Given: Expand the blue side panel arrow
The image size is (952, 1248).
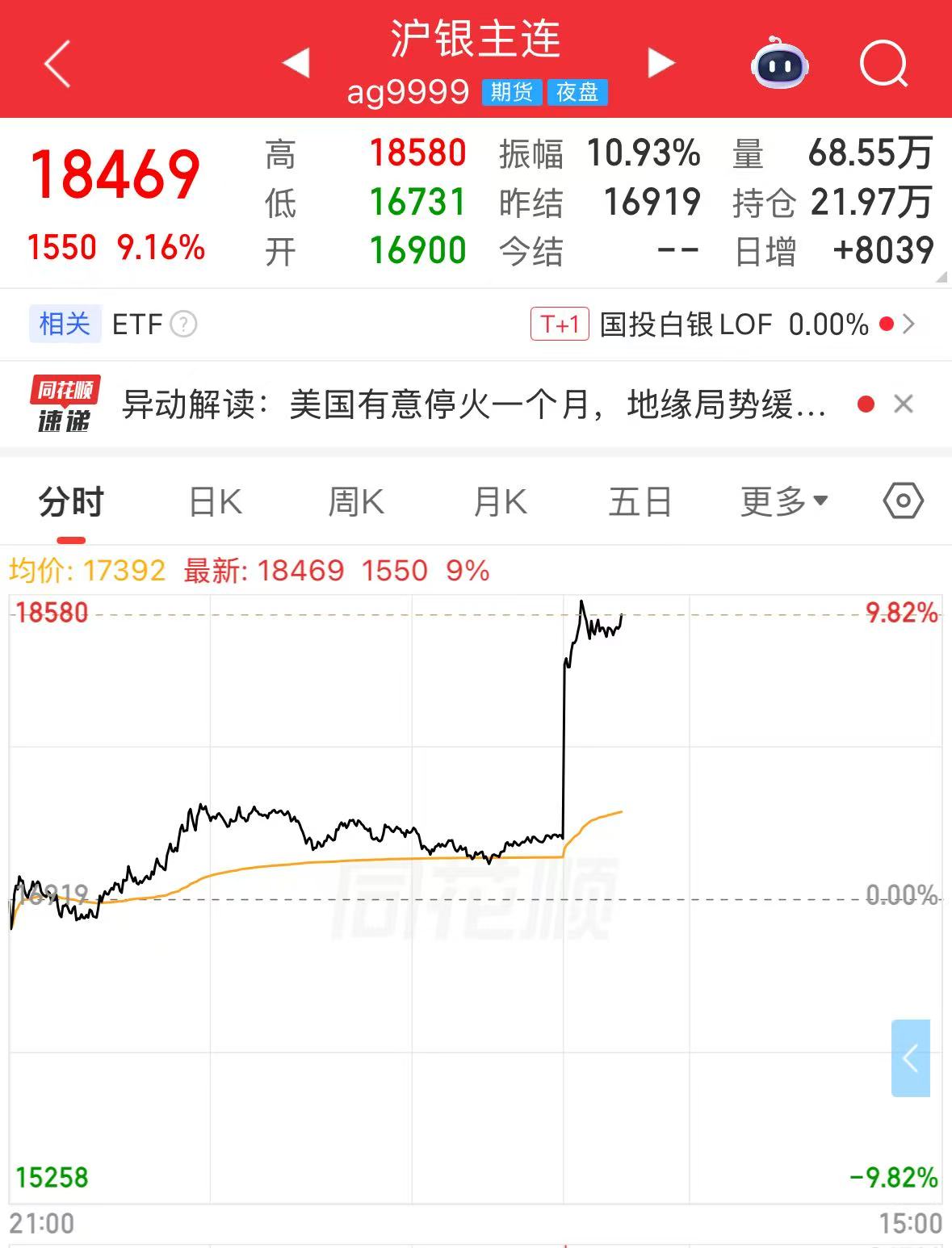Looking at the screenshot, I should (911, 1057).
